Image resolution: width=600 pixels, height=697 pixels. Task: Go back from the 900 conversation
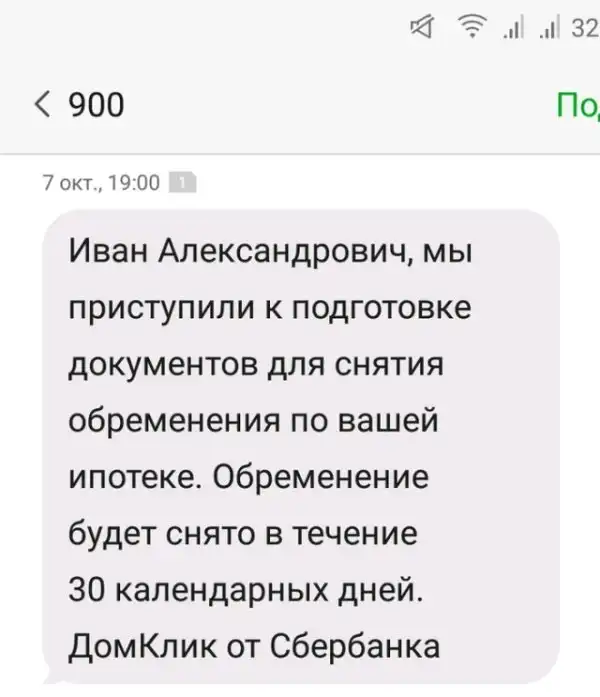(x=41, y=104)
